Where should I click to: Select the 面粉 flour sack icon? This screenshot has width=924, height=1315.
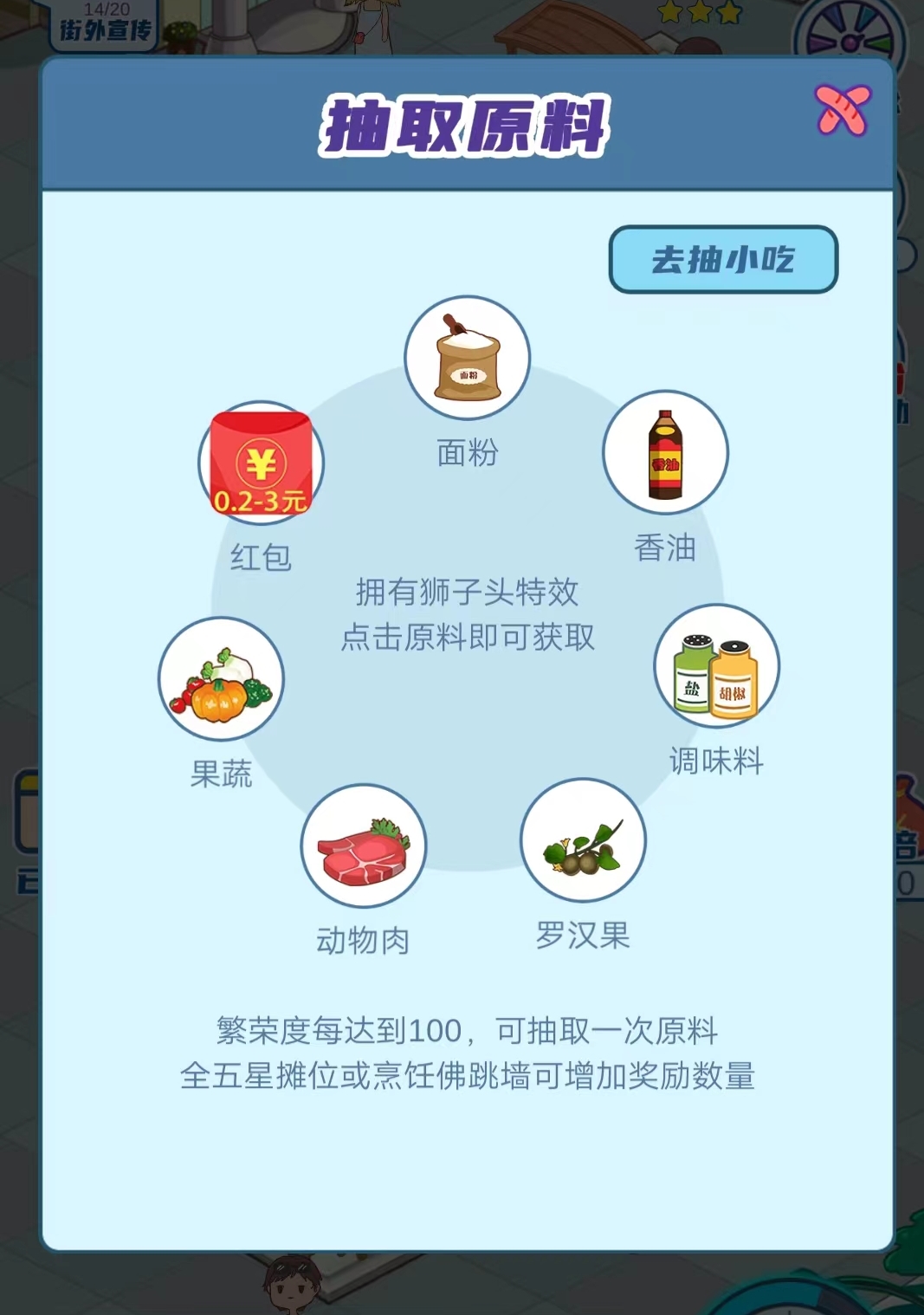pyautogui.click(x=466, y=358)
